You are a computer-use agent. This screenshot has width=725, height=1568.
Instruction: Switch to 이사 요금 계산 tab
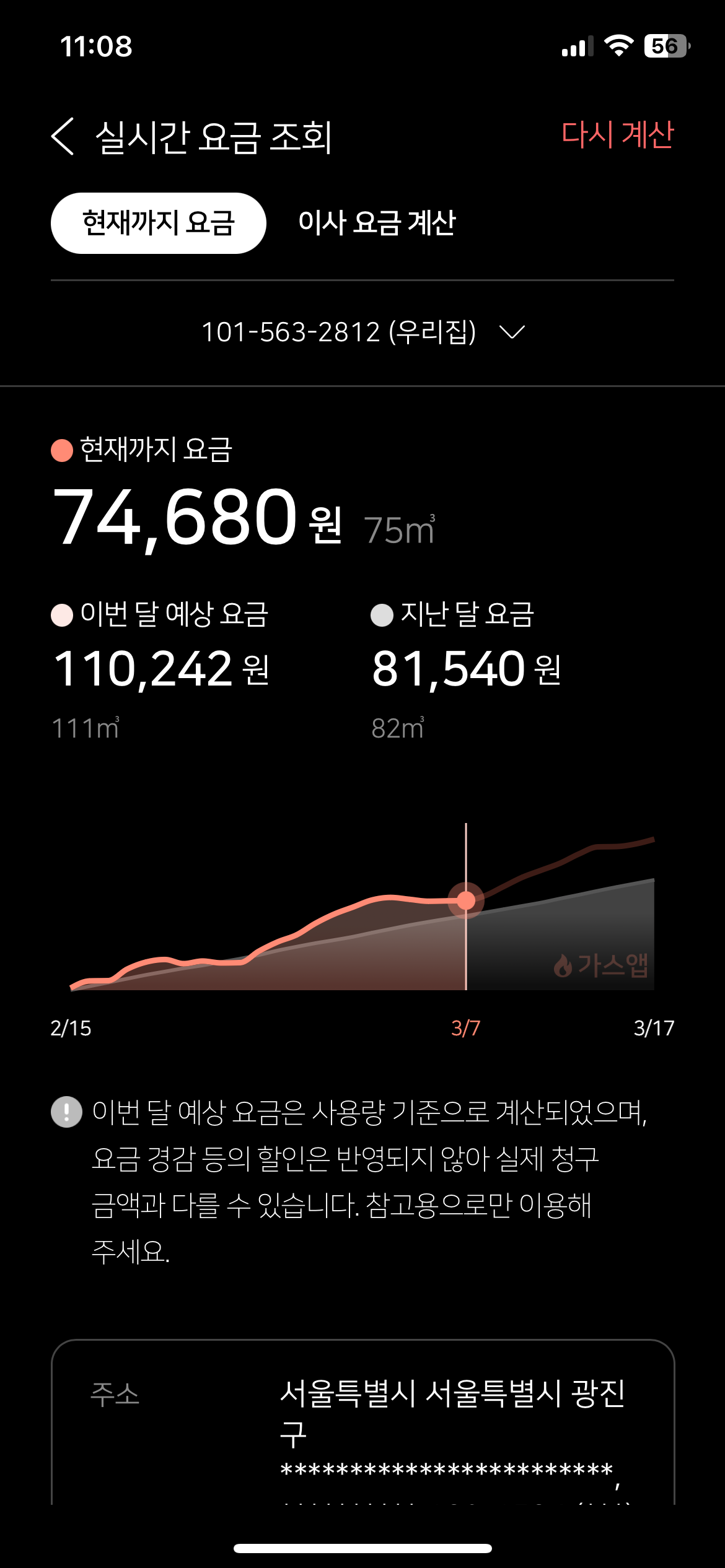(x=377, y=223)
